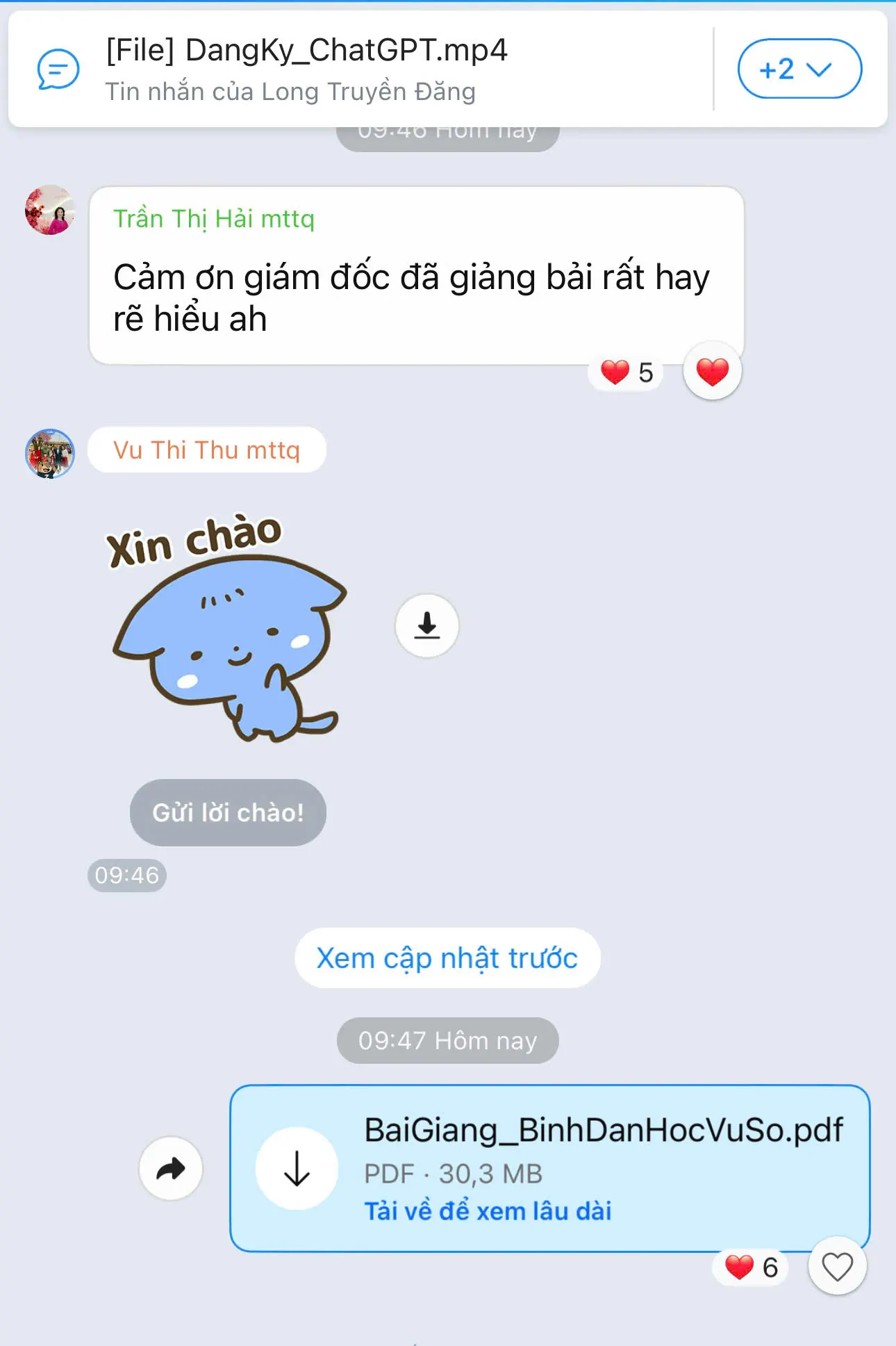Tap Tải về để xem lâu dài link
The height and width of the screenshot is (1346, 896).
(x=488, y=1211)
